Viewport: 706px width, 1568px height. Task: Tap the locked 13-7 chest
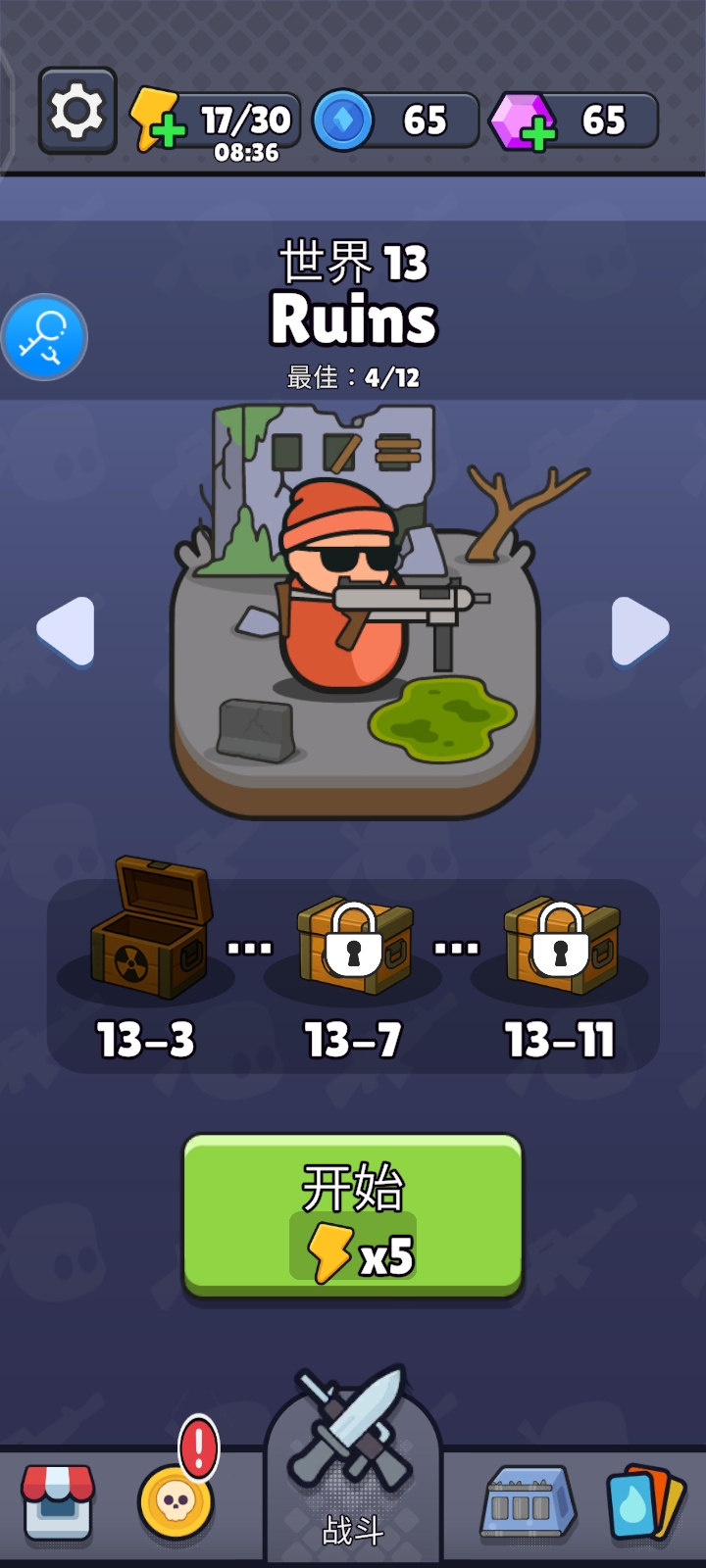pyautogui.click(x=354, y=946)
